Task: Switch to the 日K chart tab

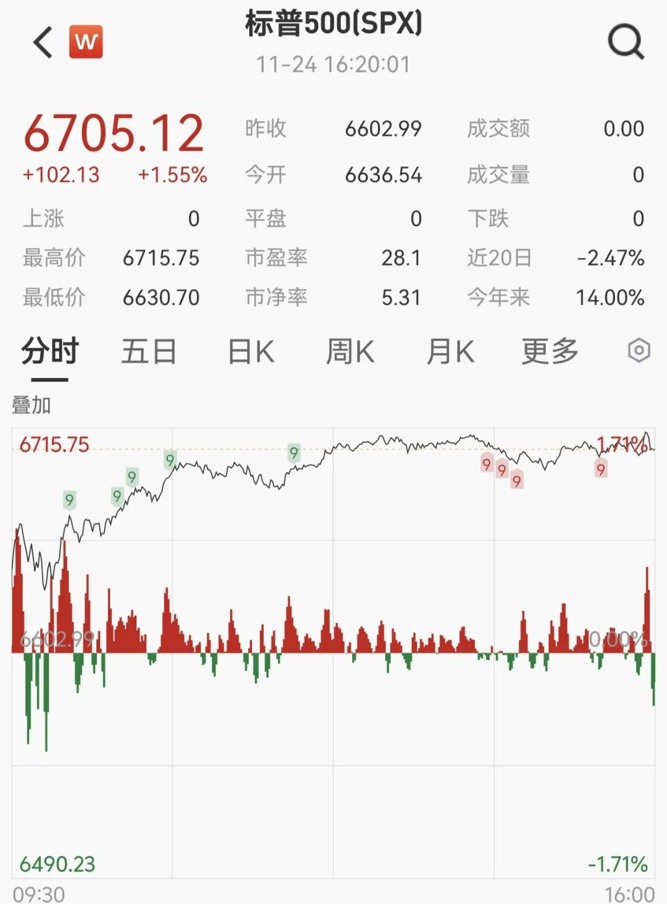Action: pyautogui.click(x=251, y=351)
